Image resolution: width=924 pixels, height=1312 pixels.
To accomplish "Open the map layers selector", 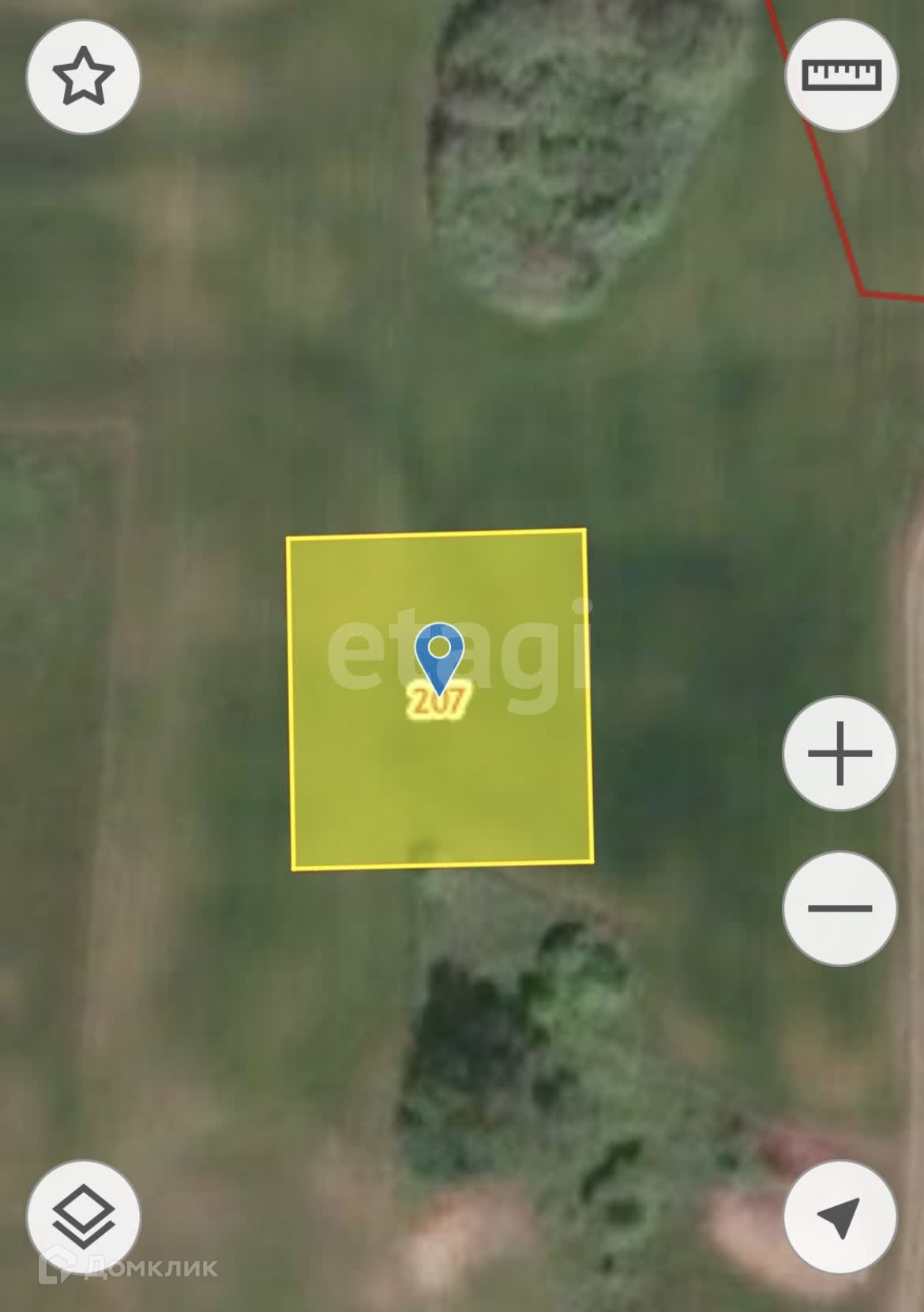I will tap(83, 1216).
